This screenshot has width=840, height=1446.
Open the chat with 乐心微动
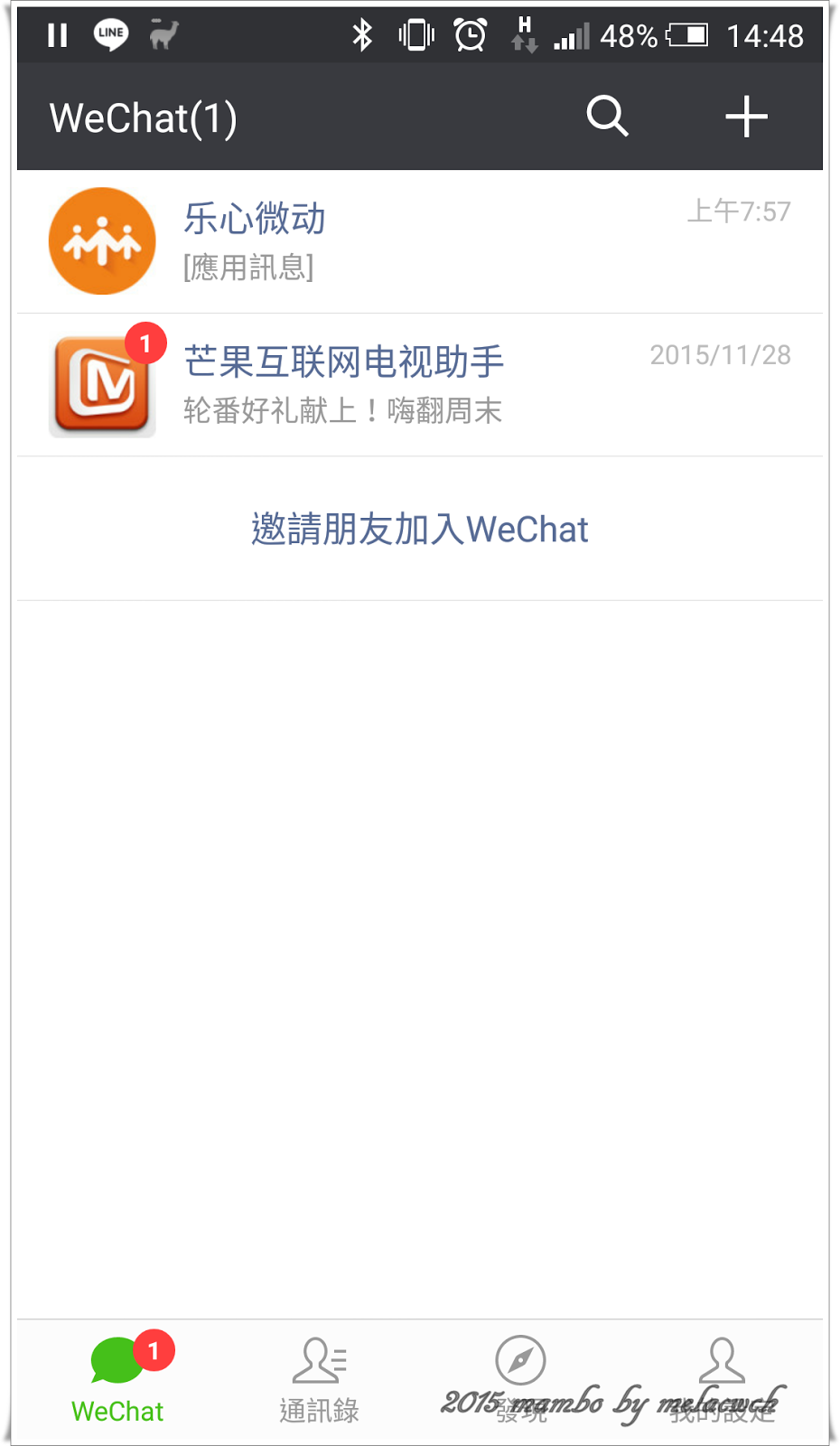tap(419, 241)
